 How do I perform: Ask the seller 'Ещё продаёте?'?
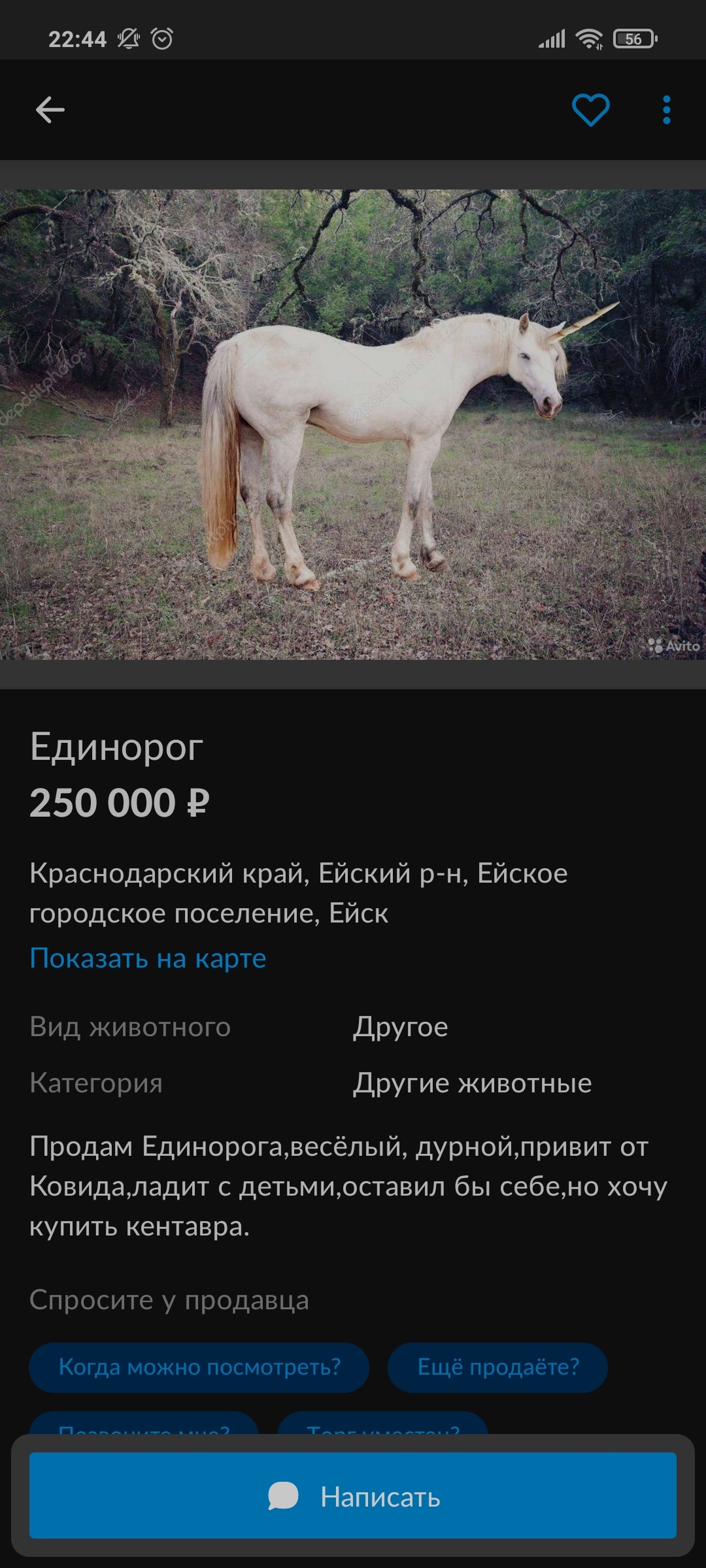point(498,1367)
